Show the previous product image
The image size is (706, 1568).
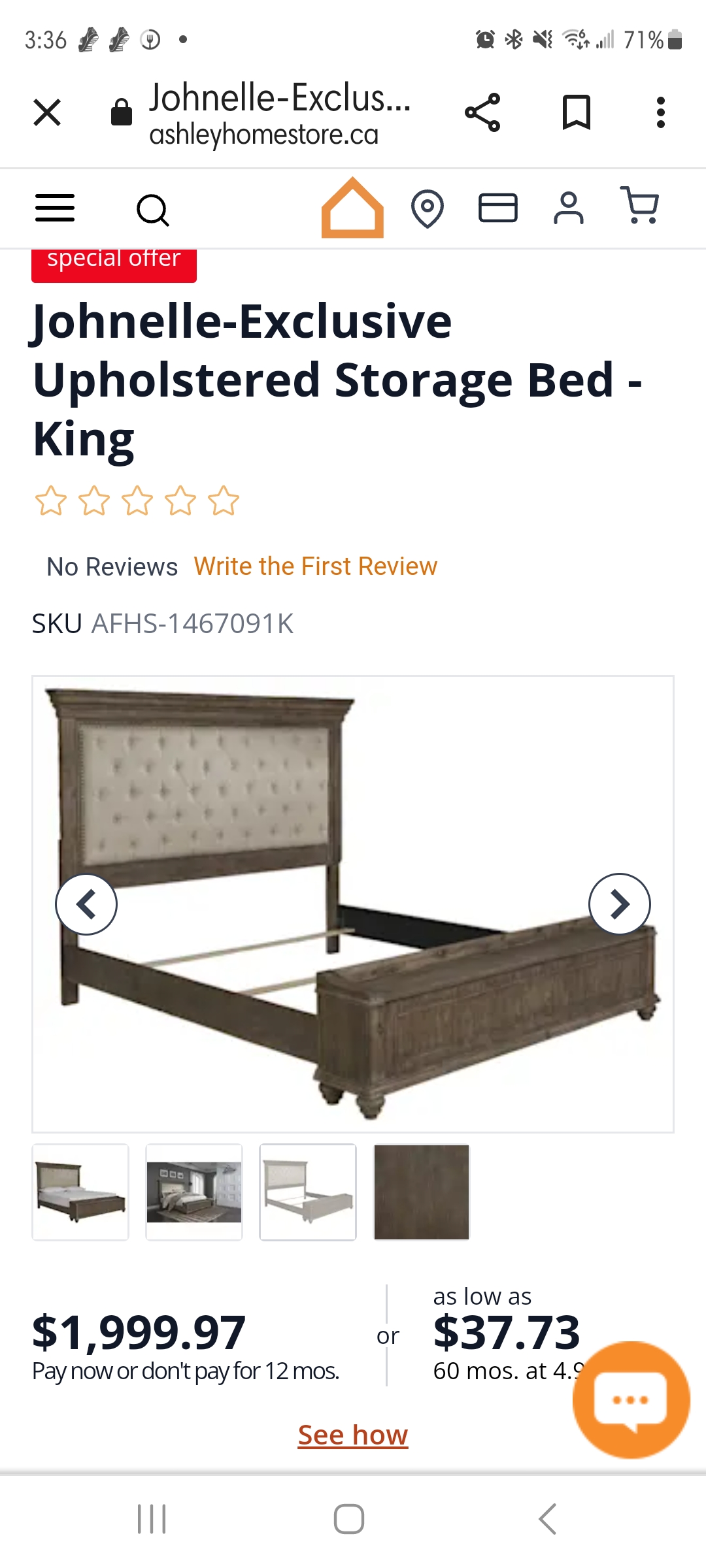(x=86, y=904)
